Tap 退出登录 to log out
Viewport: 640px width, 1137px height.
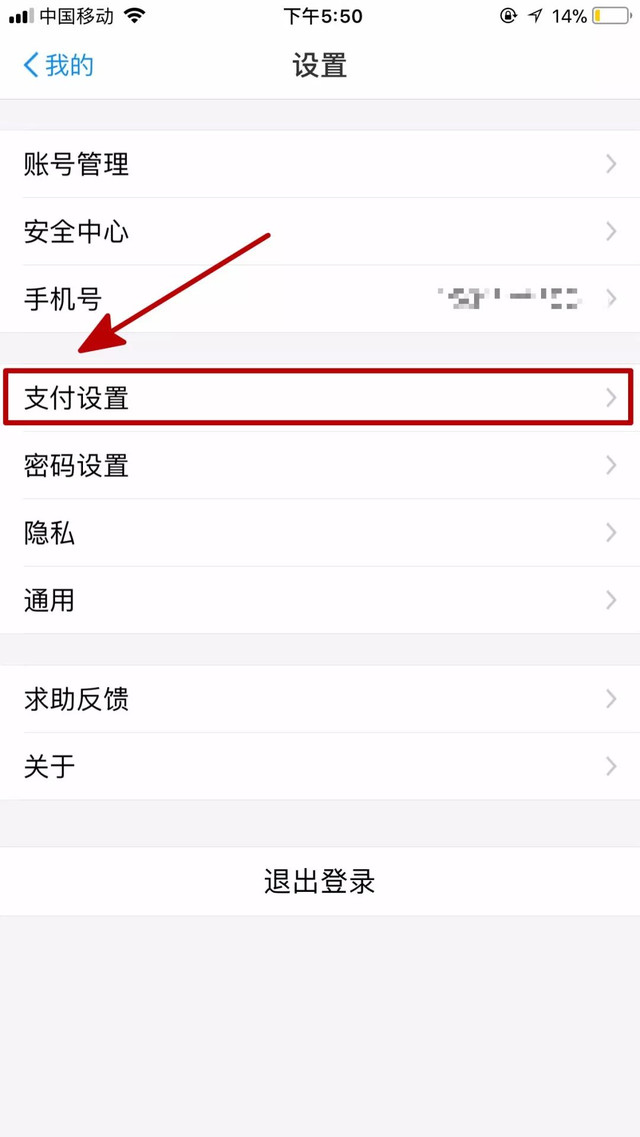coord(320,881)
